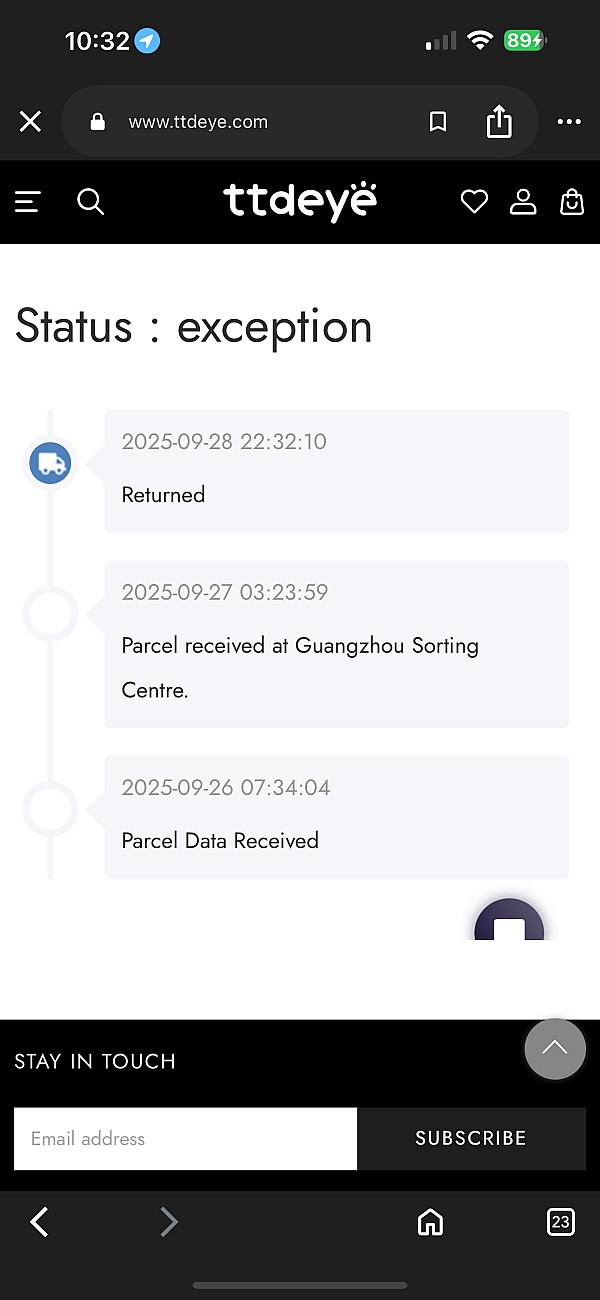Open the account profile
The width and height of the screenshot is (600, 1300).
[523, 202]
